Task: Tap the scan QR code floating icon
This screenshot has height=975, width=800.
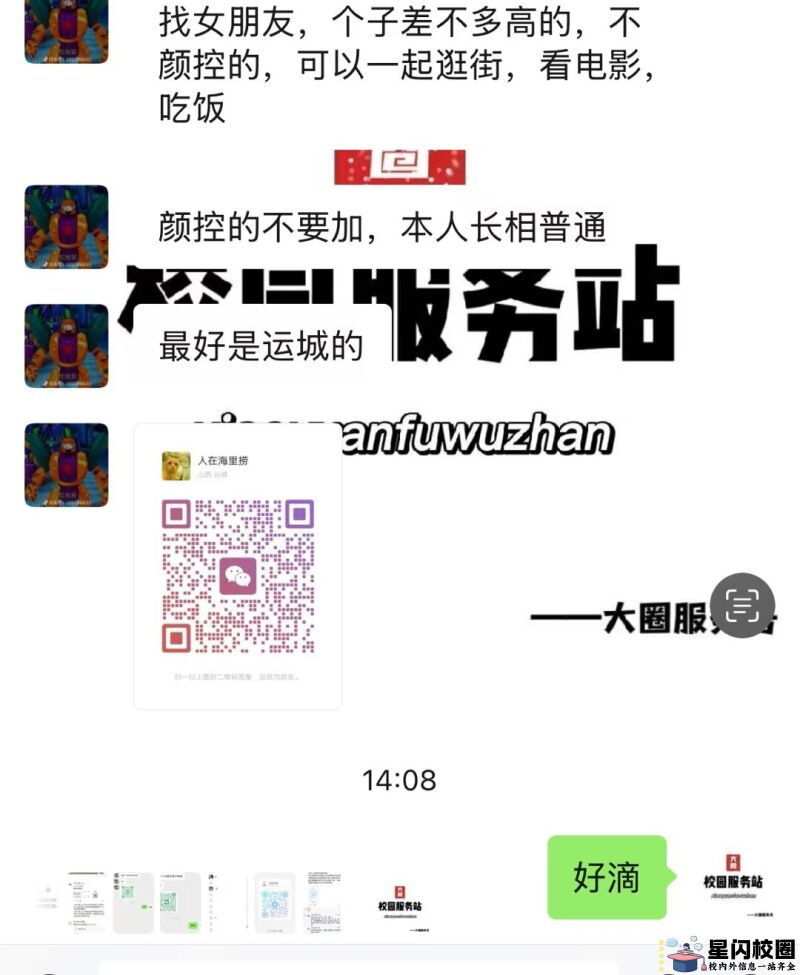Action: (742, 605)
